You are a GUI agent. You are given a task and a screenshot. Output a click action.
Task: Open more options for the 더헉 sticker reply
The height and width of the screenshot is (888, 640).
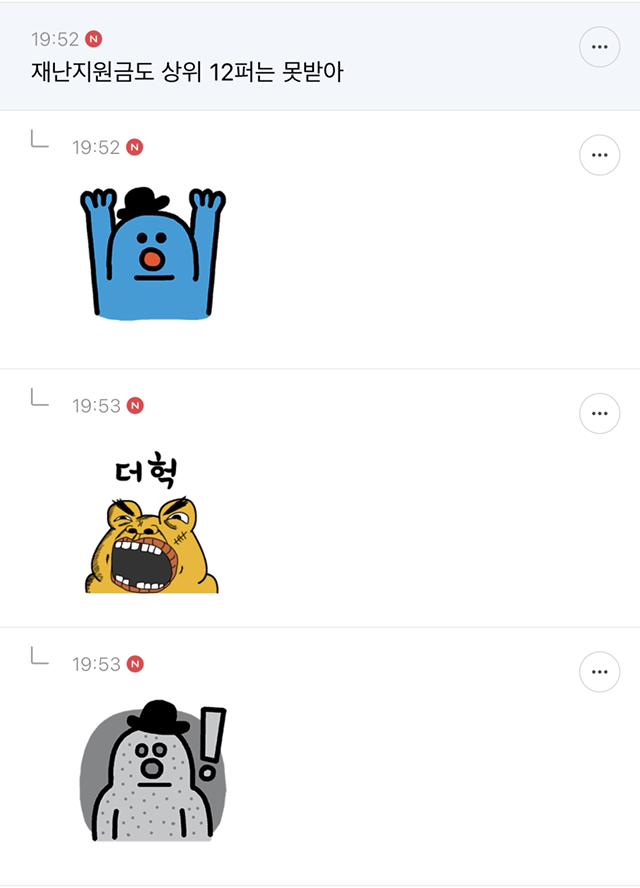click(x=599, y=413)
